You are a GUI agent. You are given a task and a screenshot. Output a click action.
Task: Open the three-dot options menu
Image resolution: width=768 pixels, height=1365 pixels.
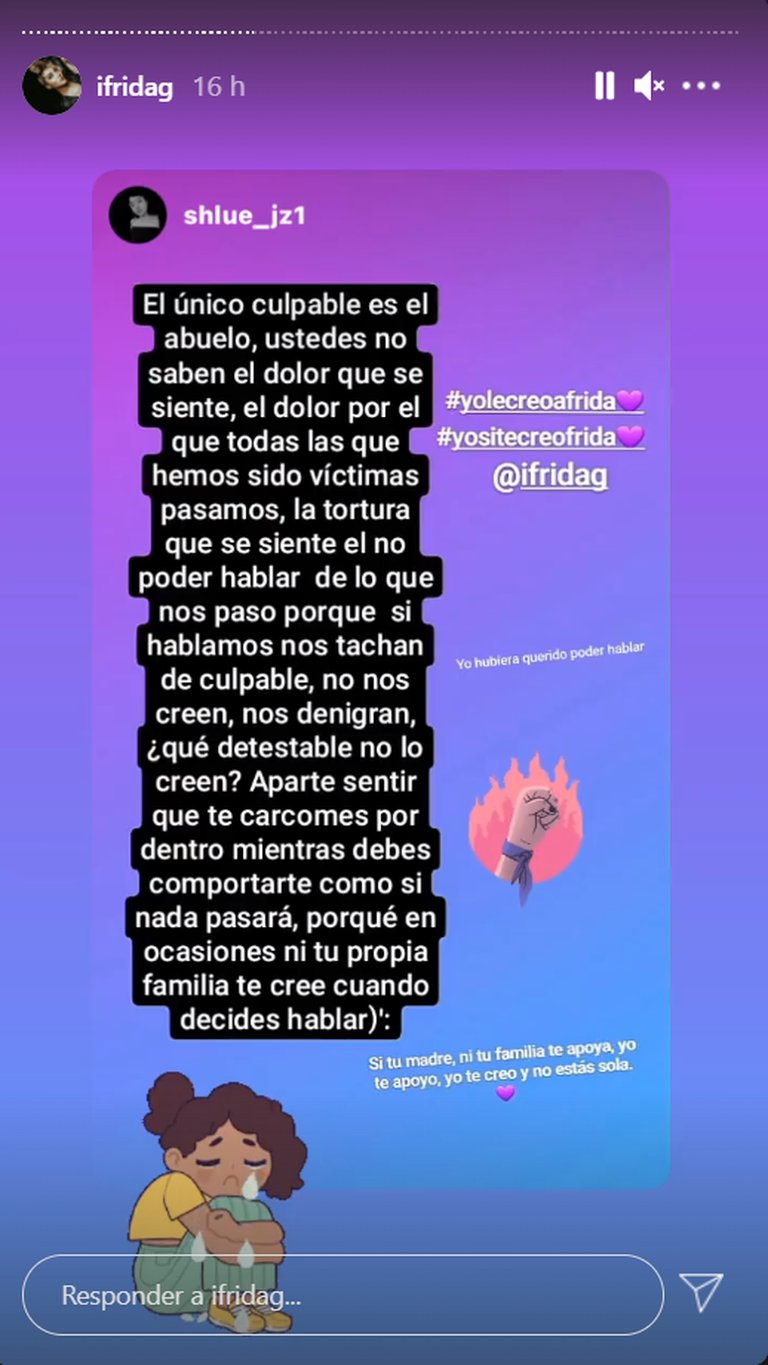click(x=701, y=86)
